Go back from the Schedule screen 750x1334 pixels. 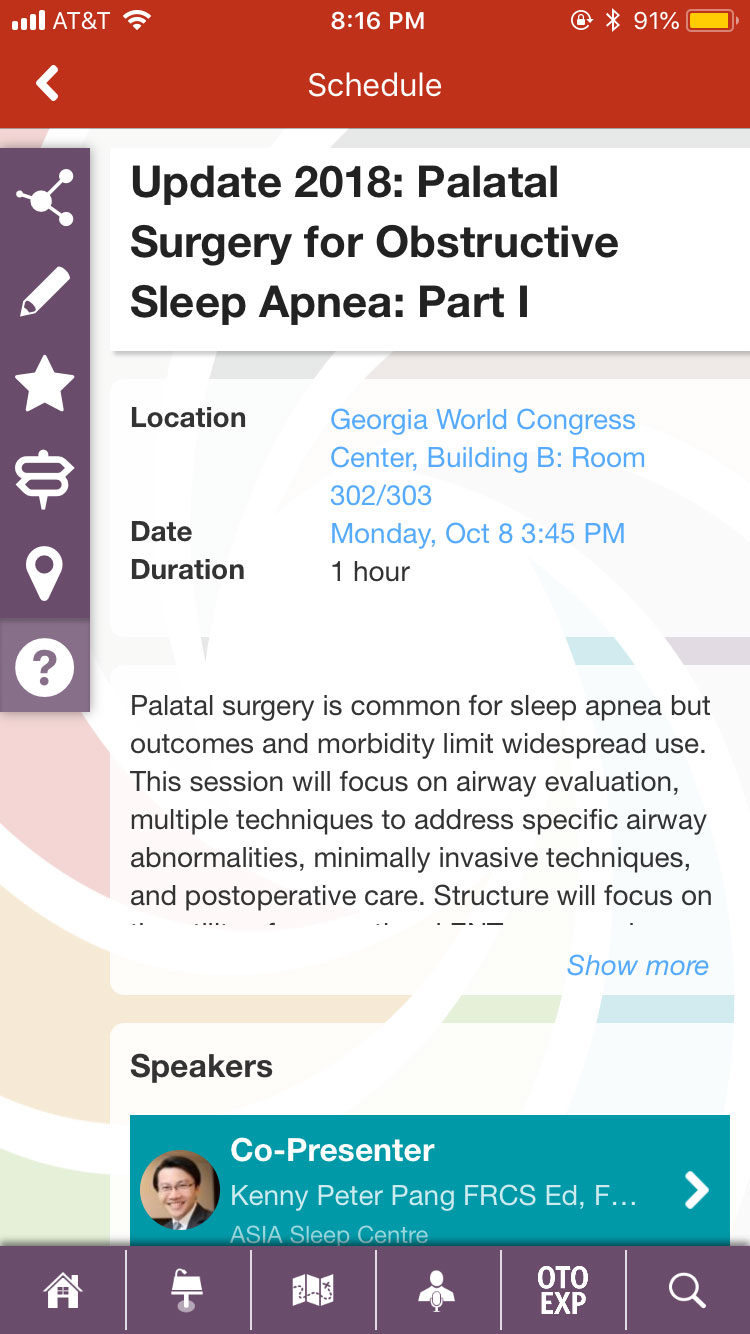(47, 84)
